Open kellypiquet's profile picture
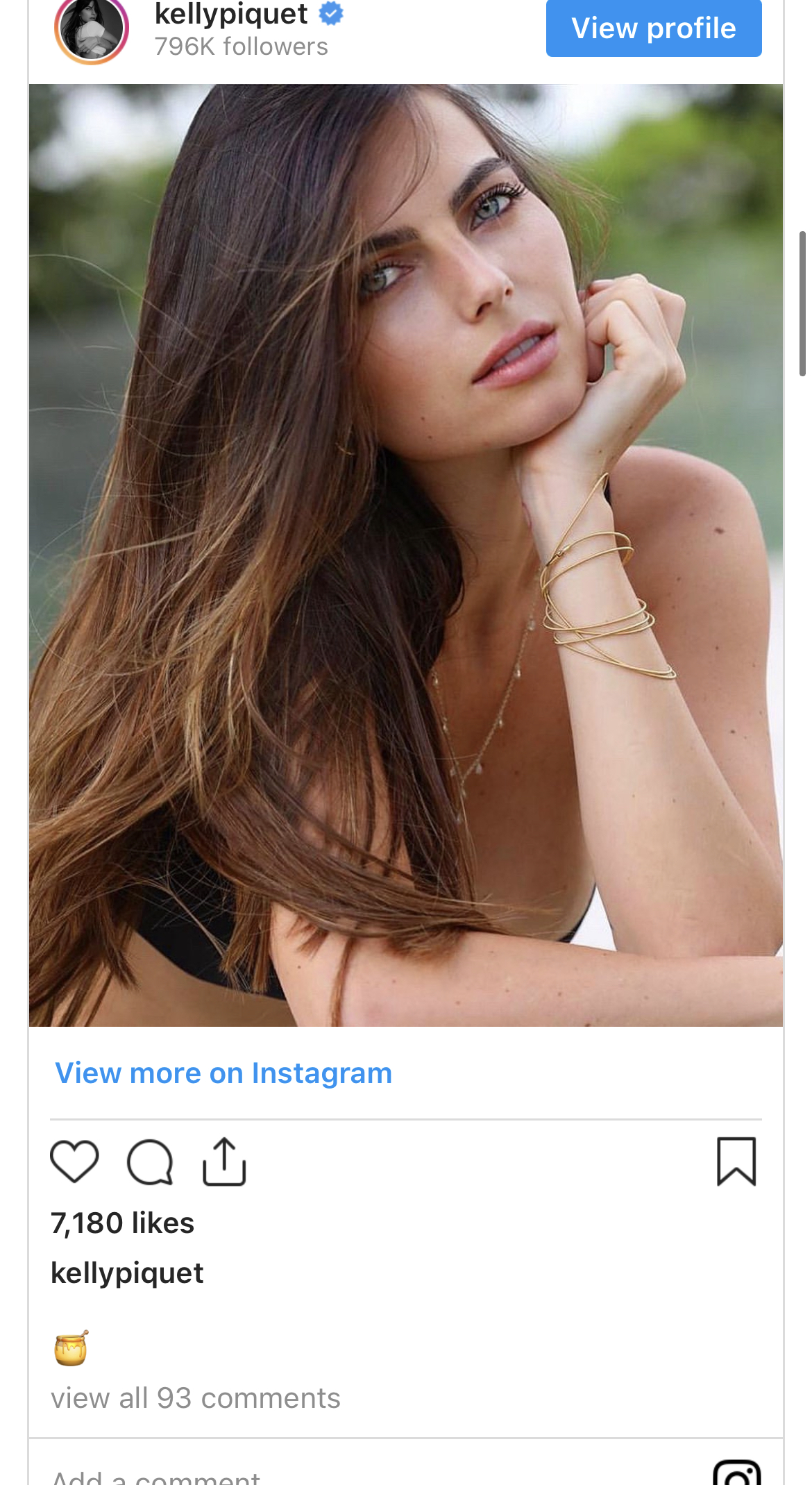Screen dimensions: 812x1485 (x=92, y=29)
